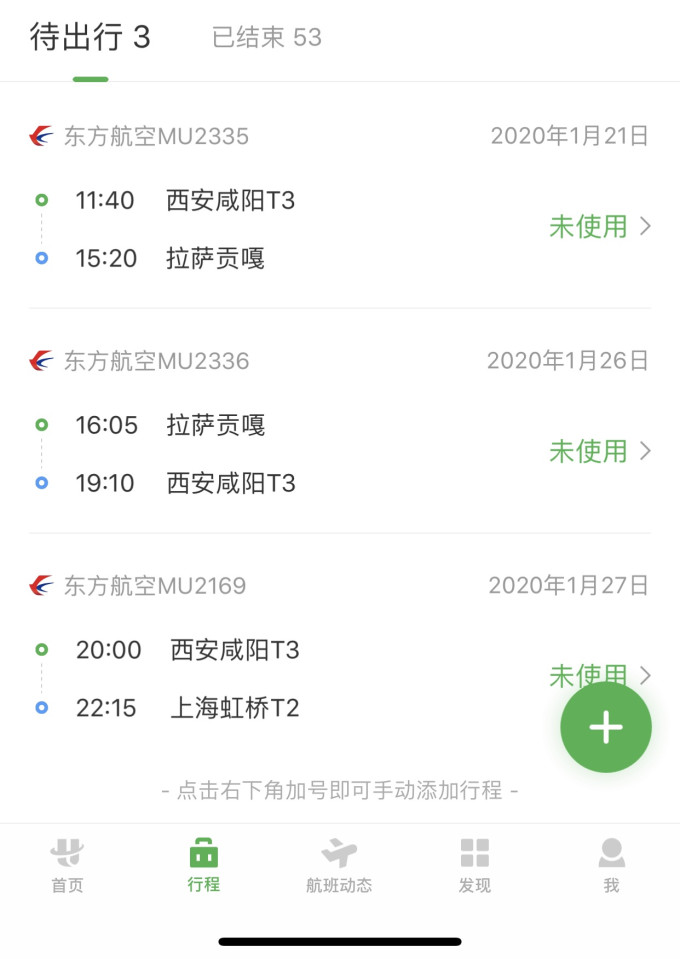This screenshot has height=959, width=680.
Task: Go to the 首页 tab
Action: (x=68, y=865)
